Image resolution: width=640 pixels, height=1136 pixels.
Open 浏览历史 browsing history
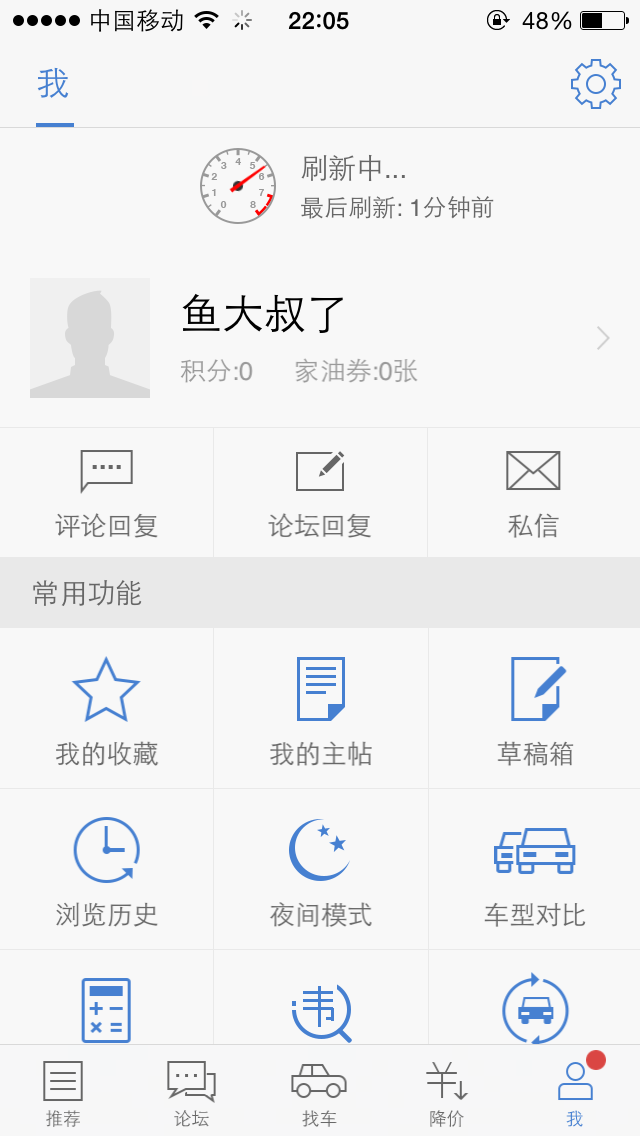(x=107, y=869)
